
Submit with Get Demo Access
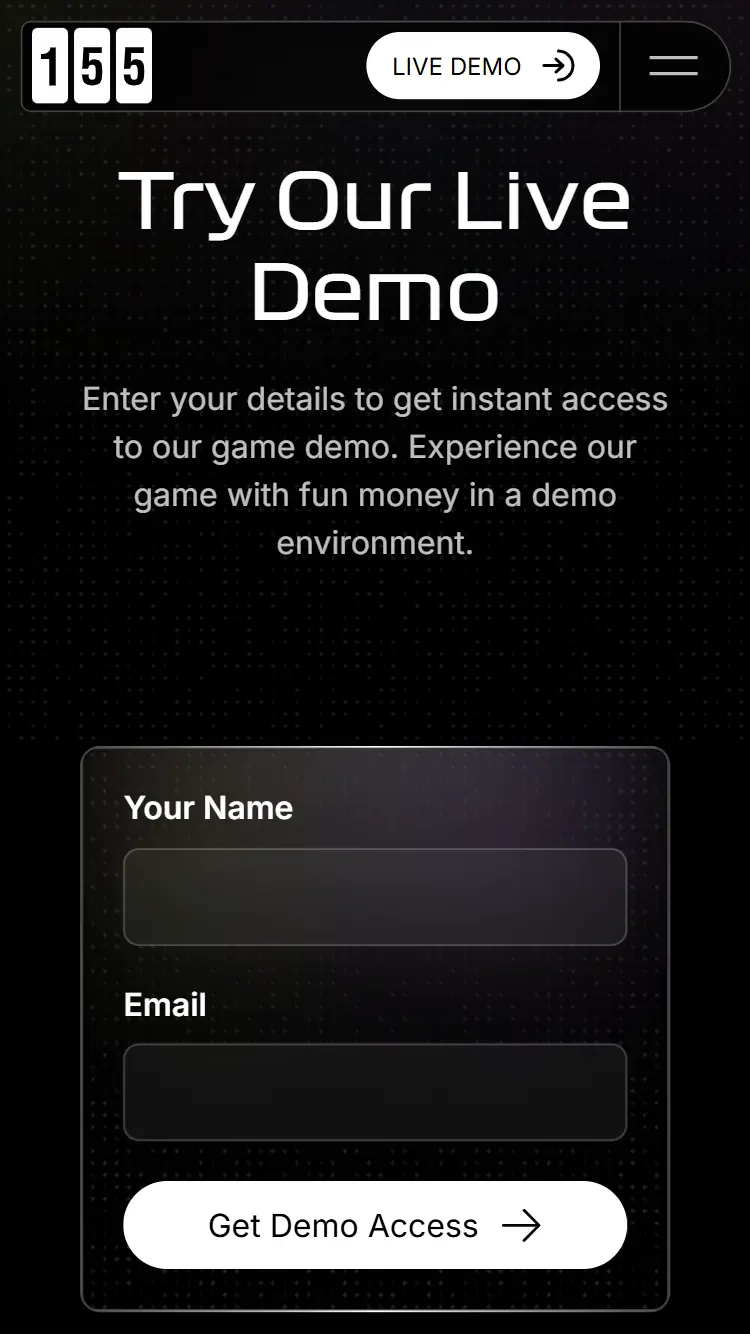[375, 1225]
